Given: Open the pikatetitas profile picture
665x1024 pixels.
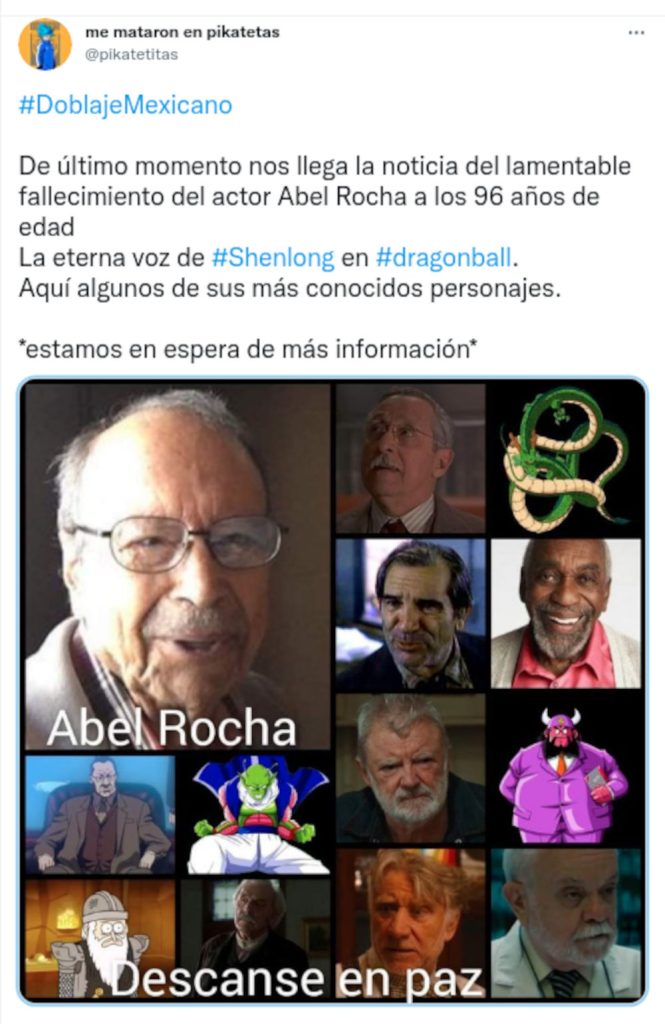Looking at the screenshot, I should [x=45, y=44].
